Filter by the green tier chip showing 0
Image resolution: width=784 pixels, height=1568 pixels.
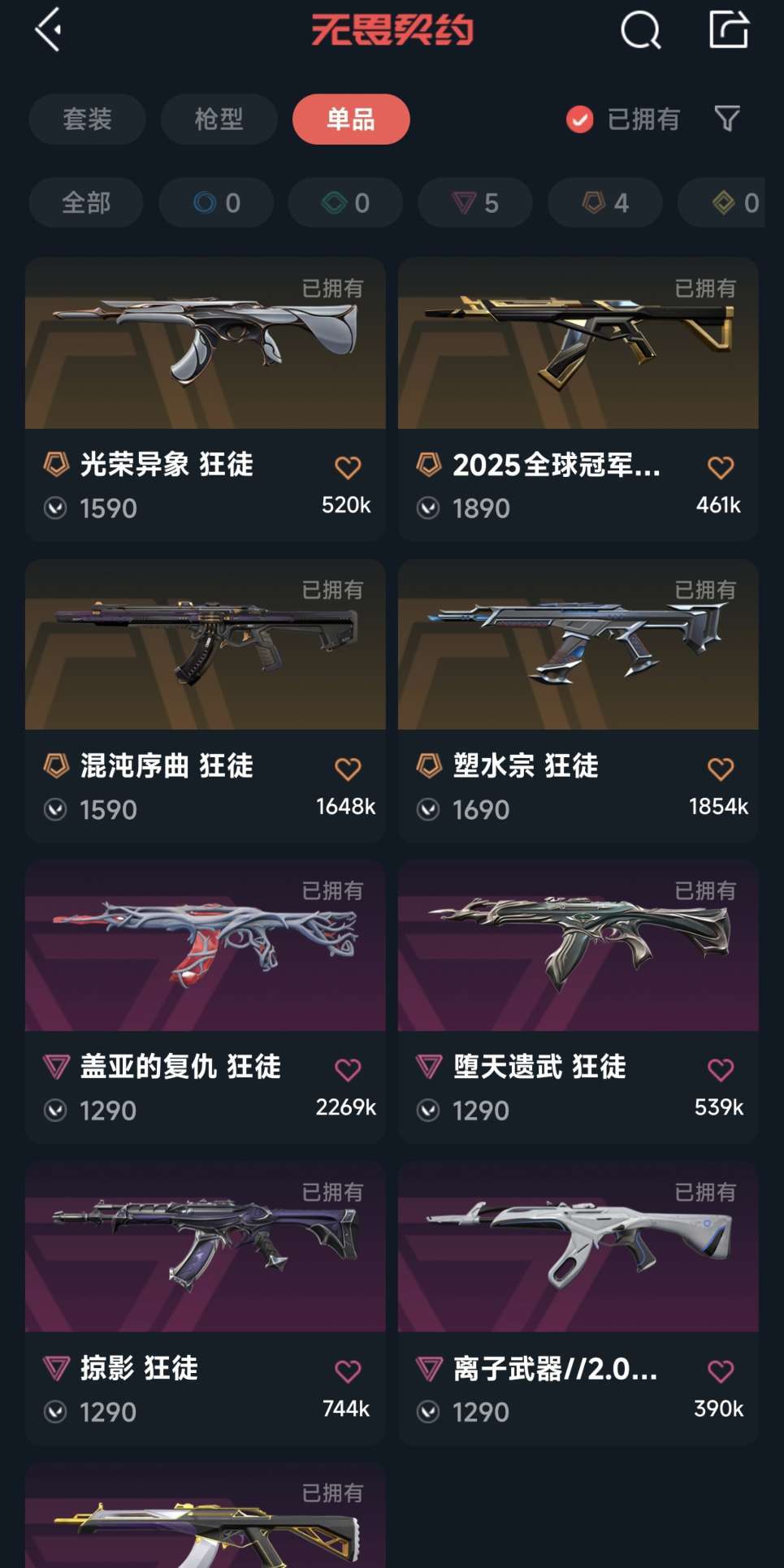[345, 202]
